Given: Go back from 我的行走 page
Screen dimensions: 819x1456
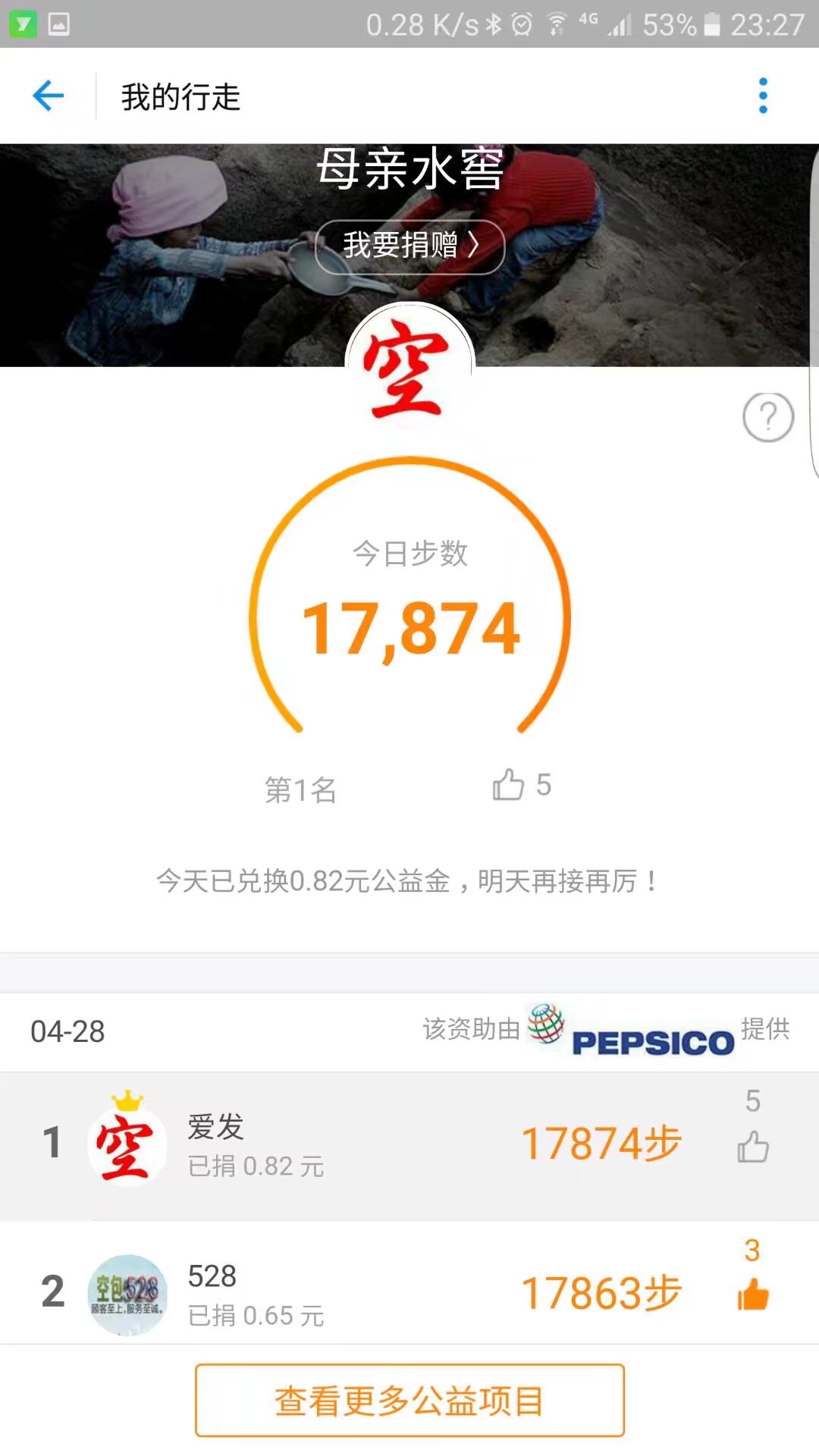Looking at the screenshot, I should click(x=49, y=96).
